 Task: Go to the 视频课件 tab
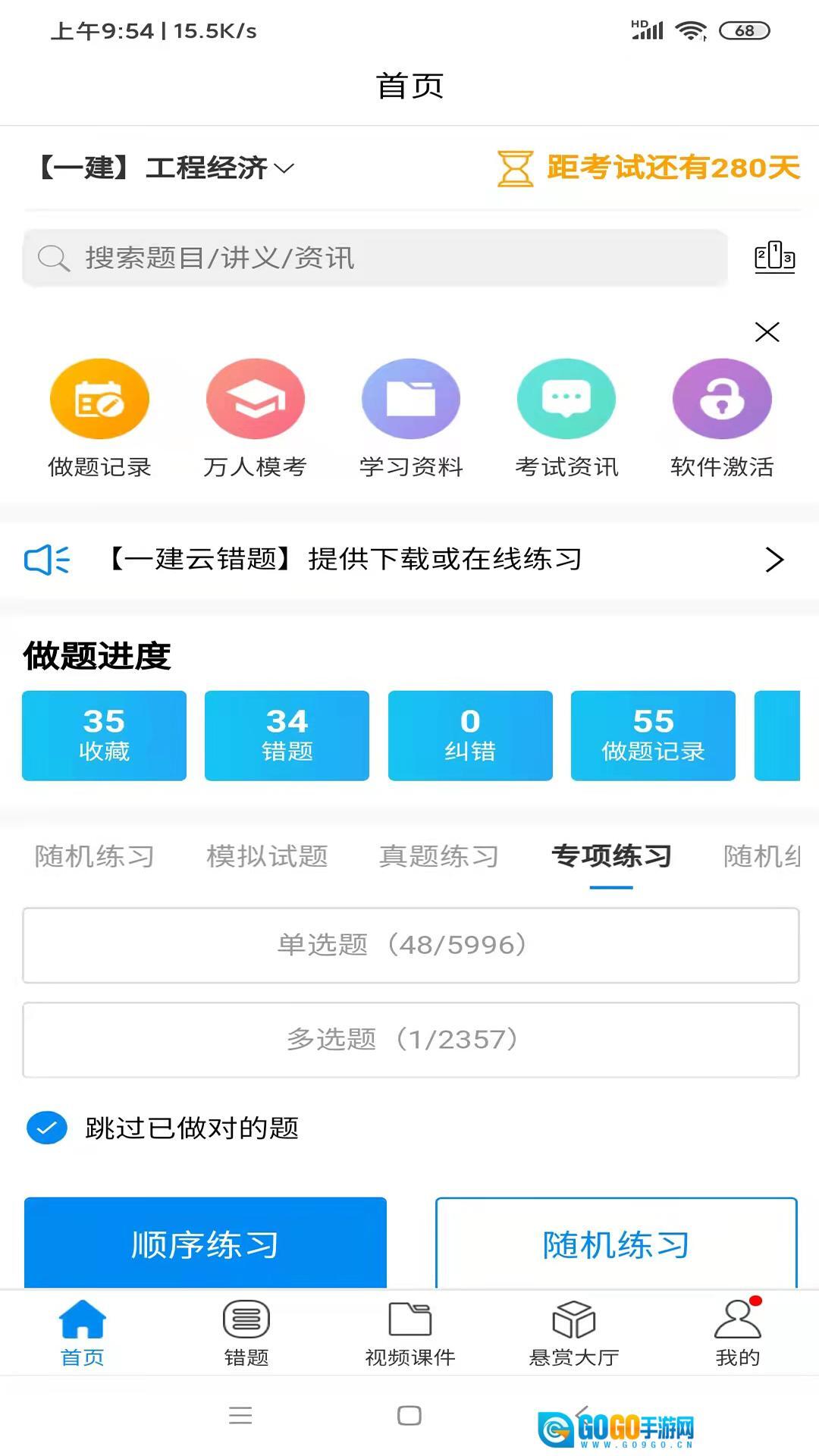click(409, 1333)
